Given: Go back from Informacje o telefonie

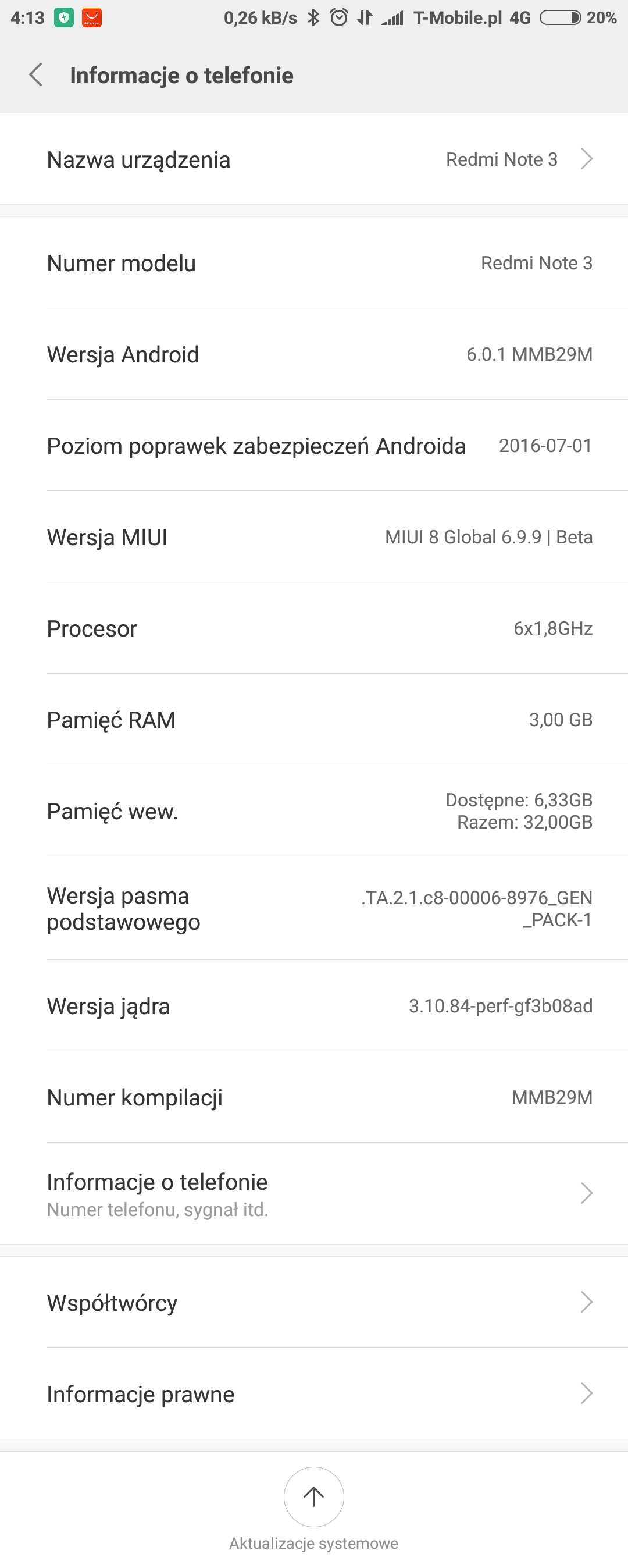Looking at the screenshot, I should [x=36, y=75].
